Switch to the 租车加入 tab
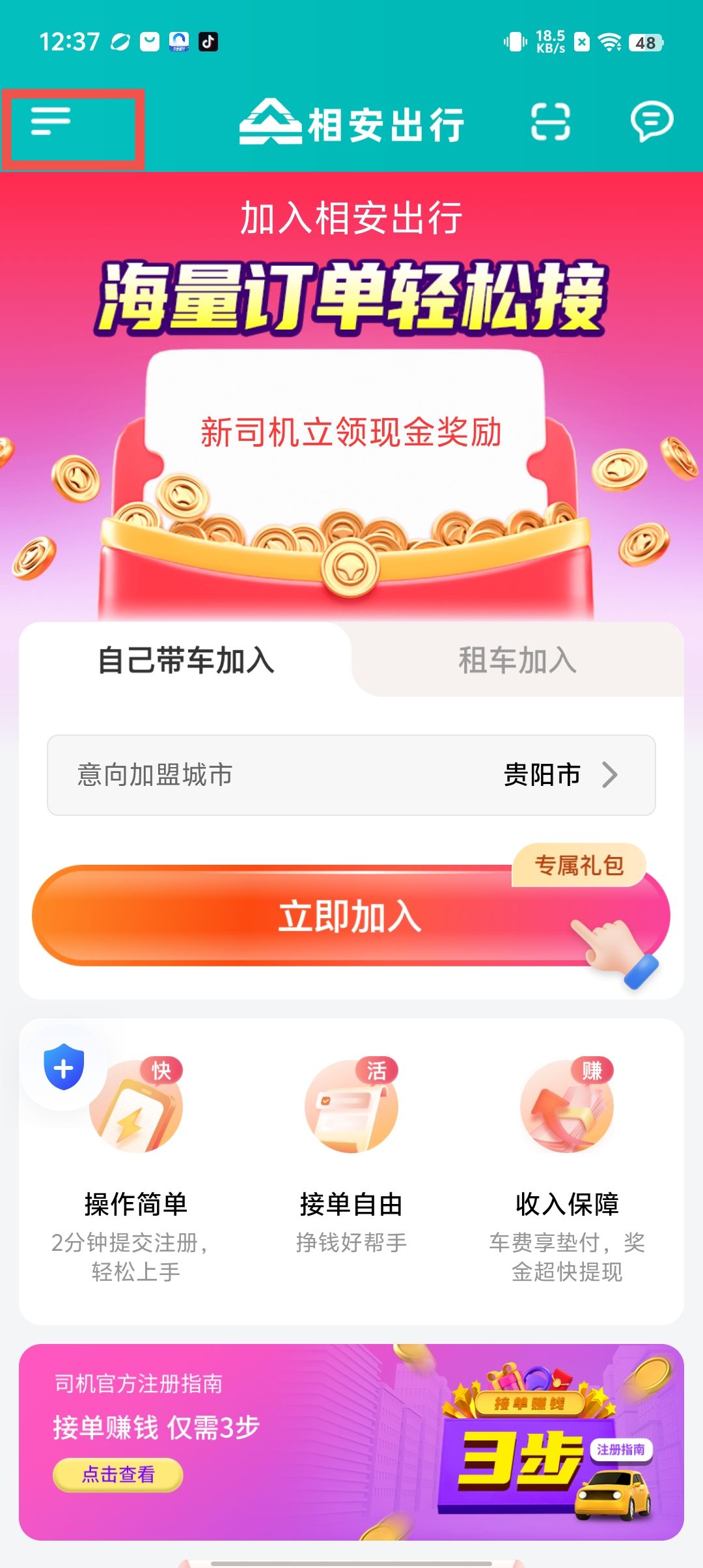The width and height of the screenshot is (703, 1568). (x=517, y=660)
